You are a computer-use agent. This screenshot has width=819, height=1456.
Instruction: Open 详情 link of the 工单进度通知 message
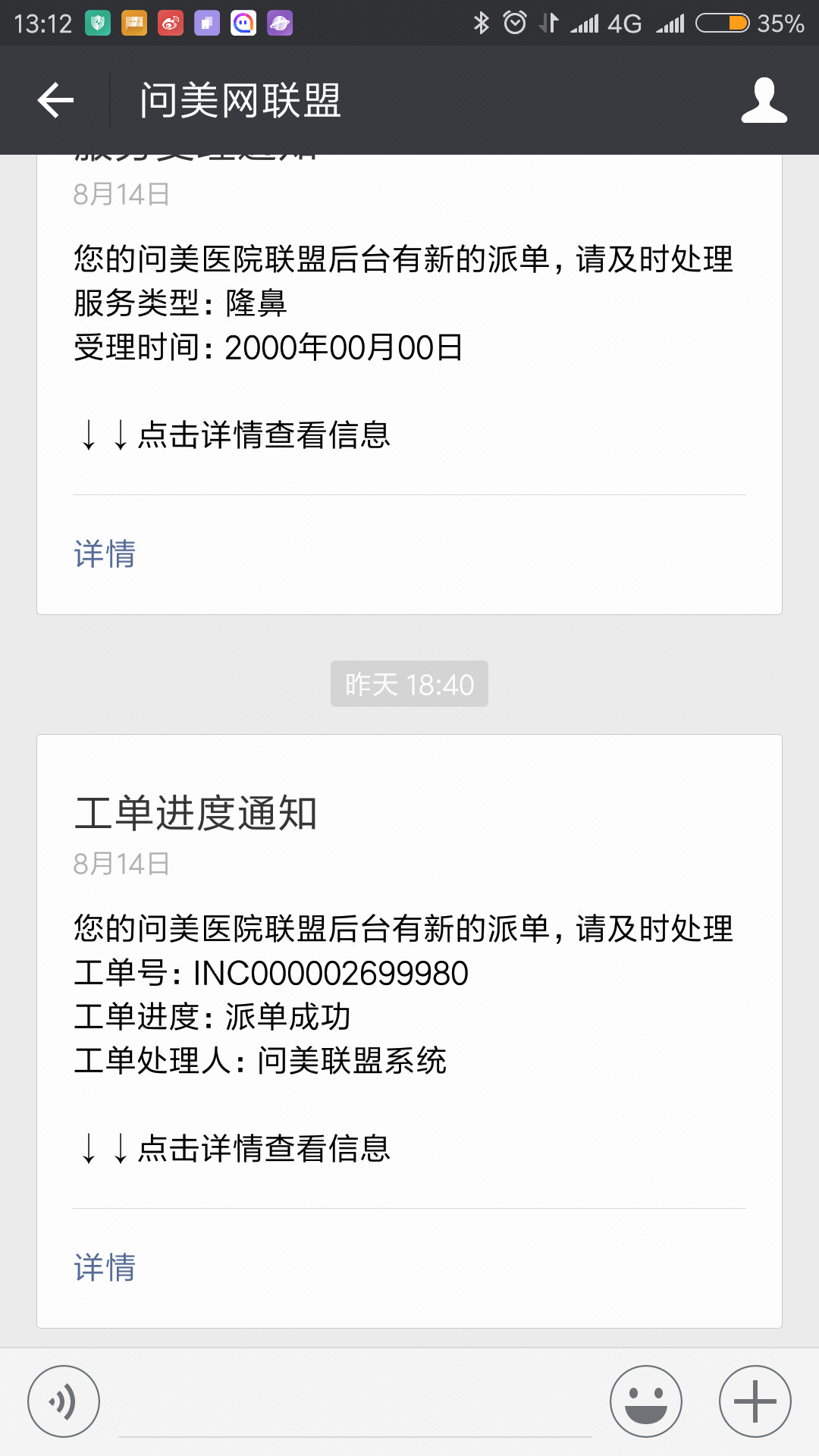click(x=104, y=1266)
